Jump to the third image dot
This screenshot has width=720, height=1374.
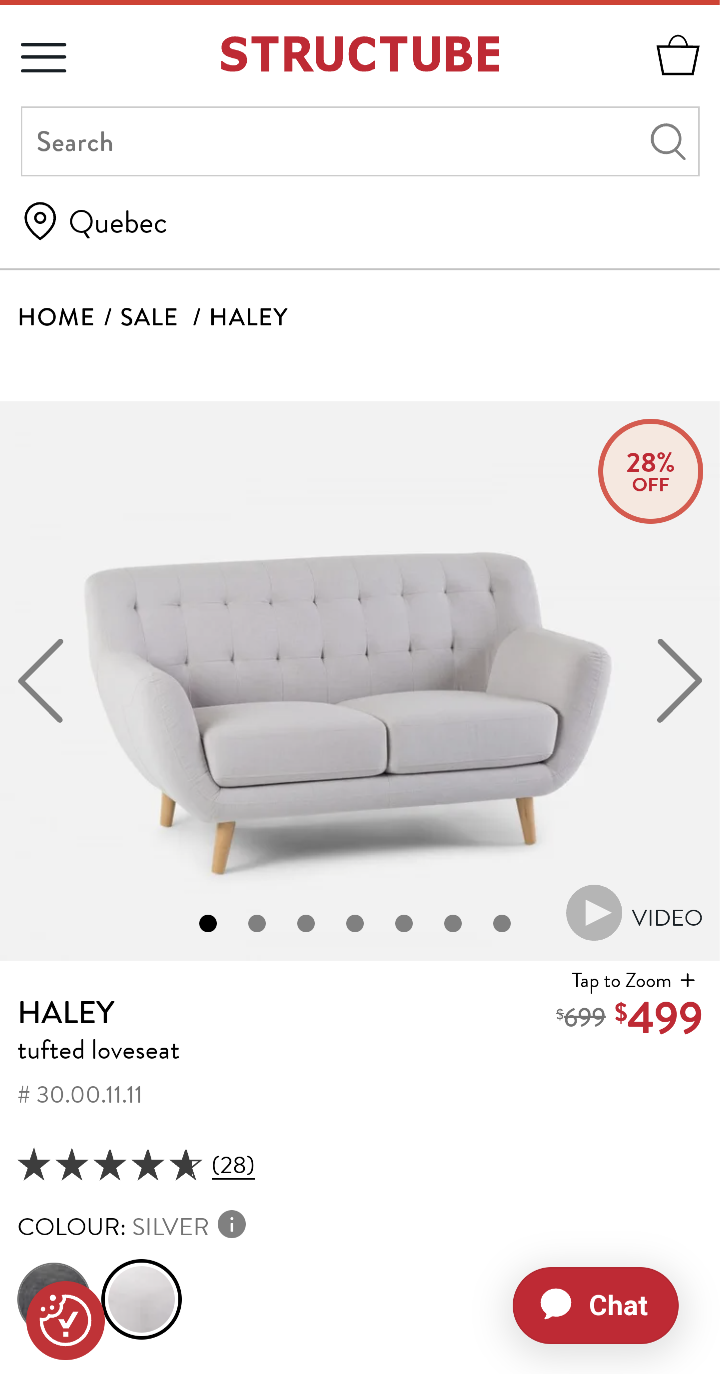click(306, 924)
